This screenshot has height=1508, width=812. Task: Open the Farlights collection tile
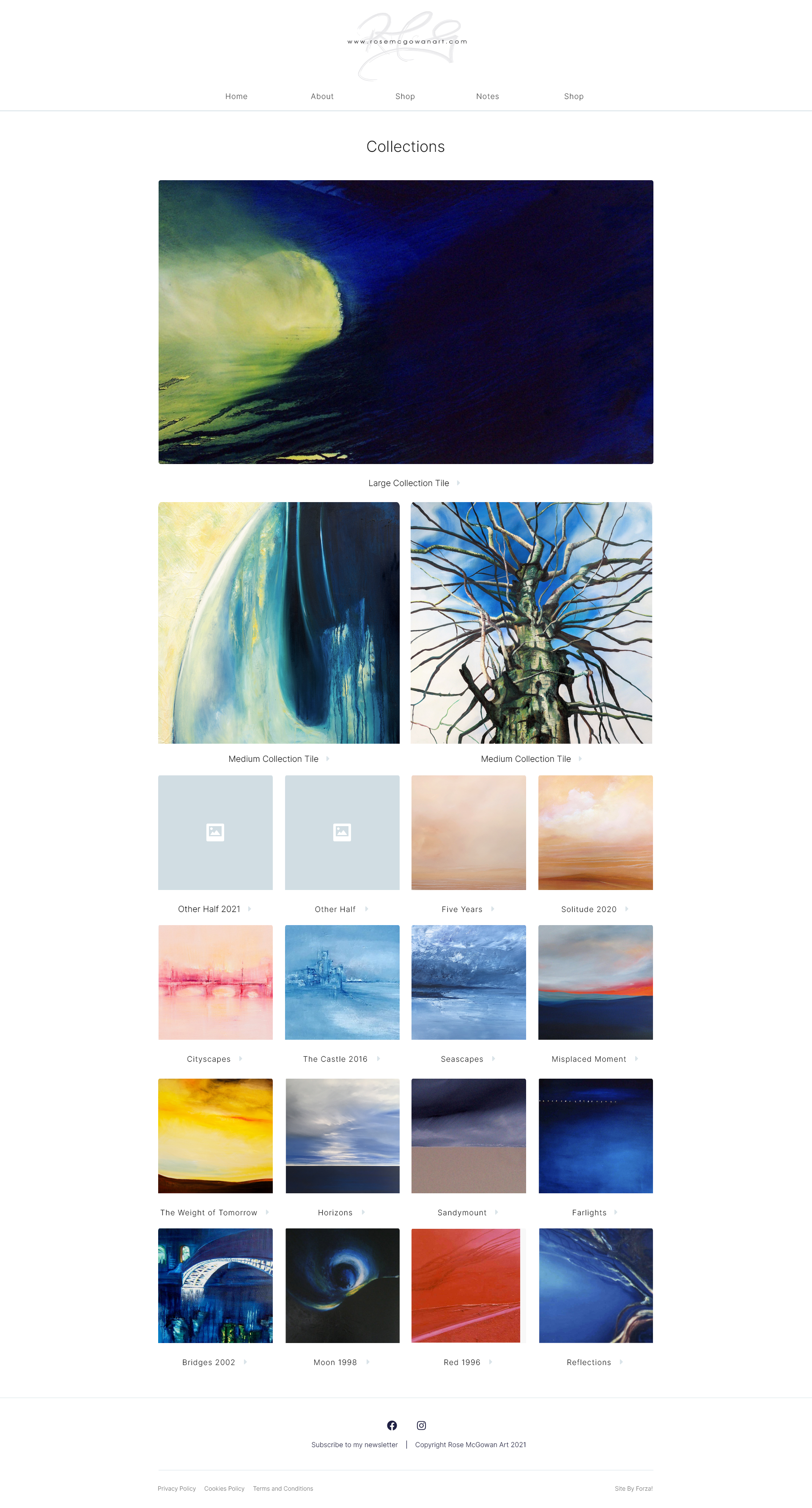point(595,1136)
